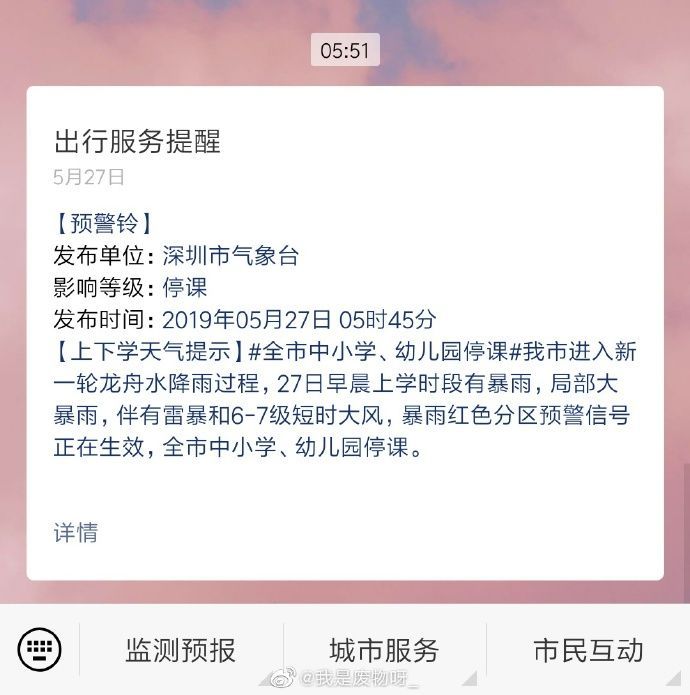Open the 市民互动 menu
Screen dimensions: 690x695
pyautogui.click(x=587, y=650)
